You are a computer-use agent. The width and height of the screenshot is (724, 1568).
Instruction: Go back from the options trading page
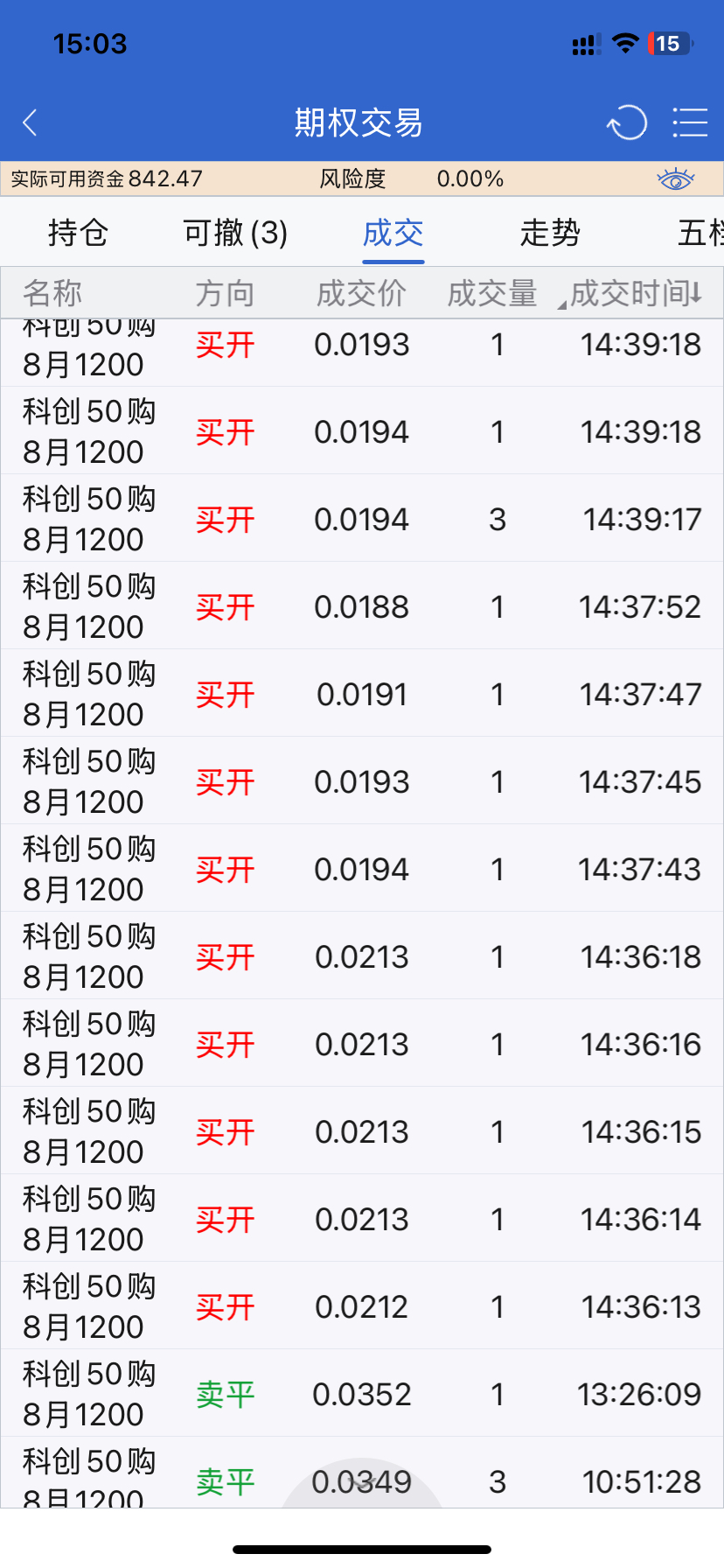pos(31,122)
